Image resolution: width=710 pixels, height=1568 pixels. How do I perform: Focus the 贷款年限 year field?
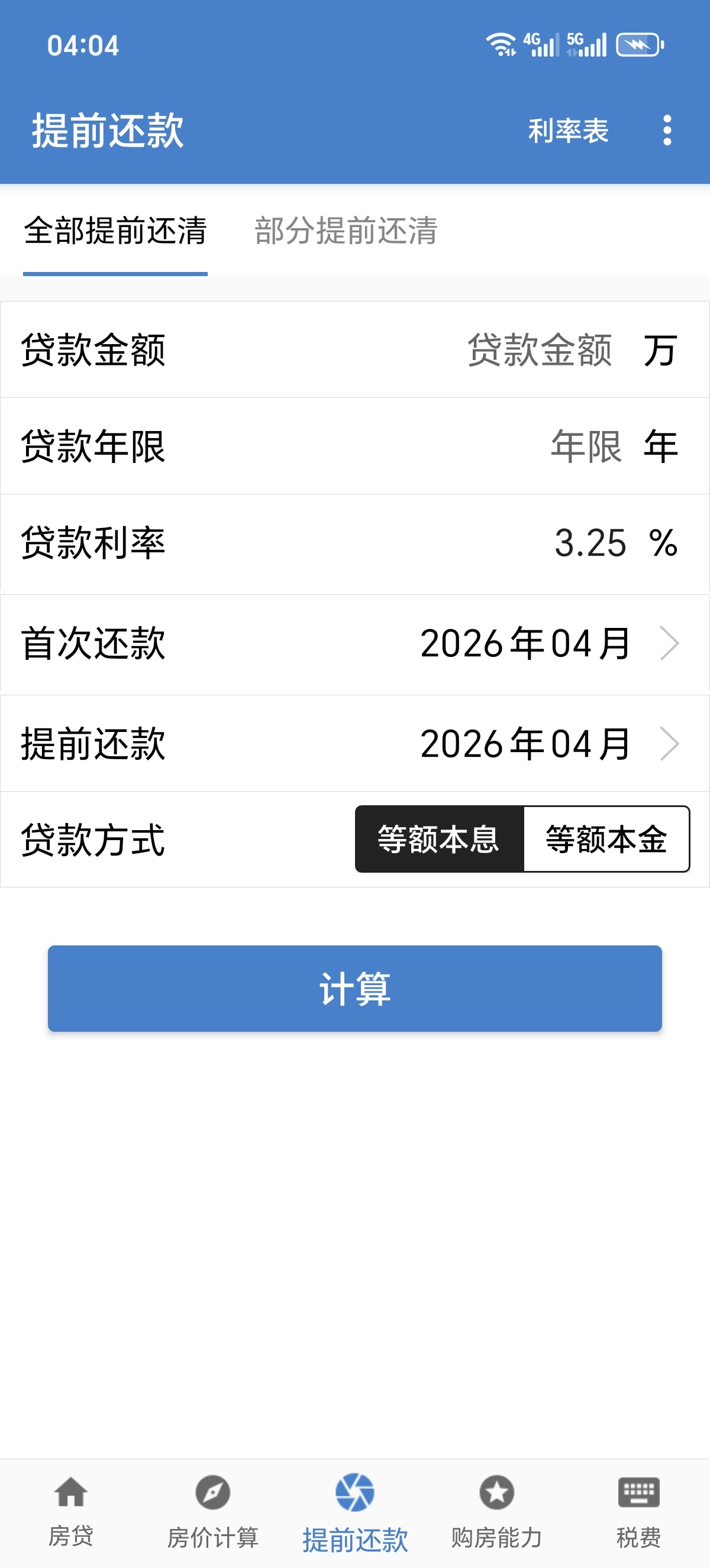click(x=586, y=446)
